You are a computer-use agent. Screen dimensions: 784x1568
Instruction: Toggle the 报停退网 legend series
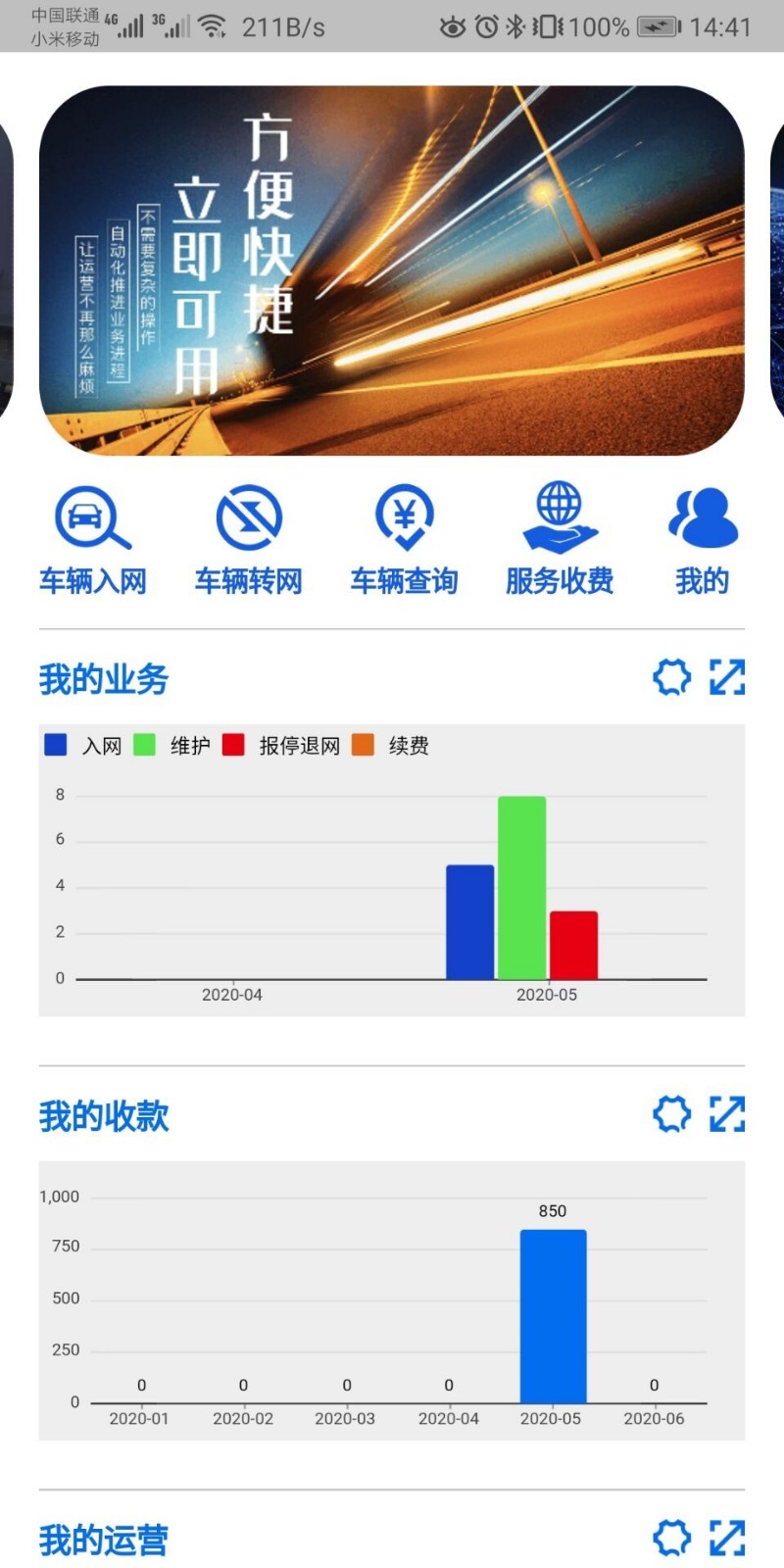282,746
